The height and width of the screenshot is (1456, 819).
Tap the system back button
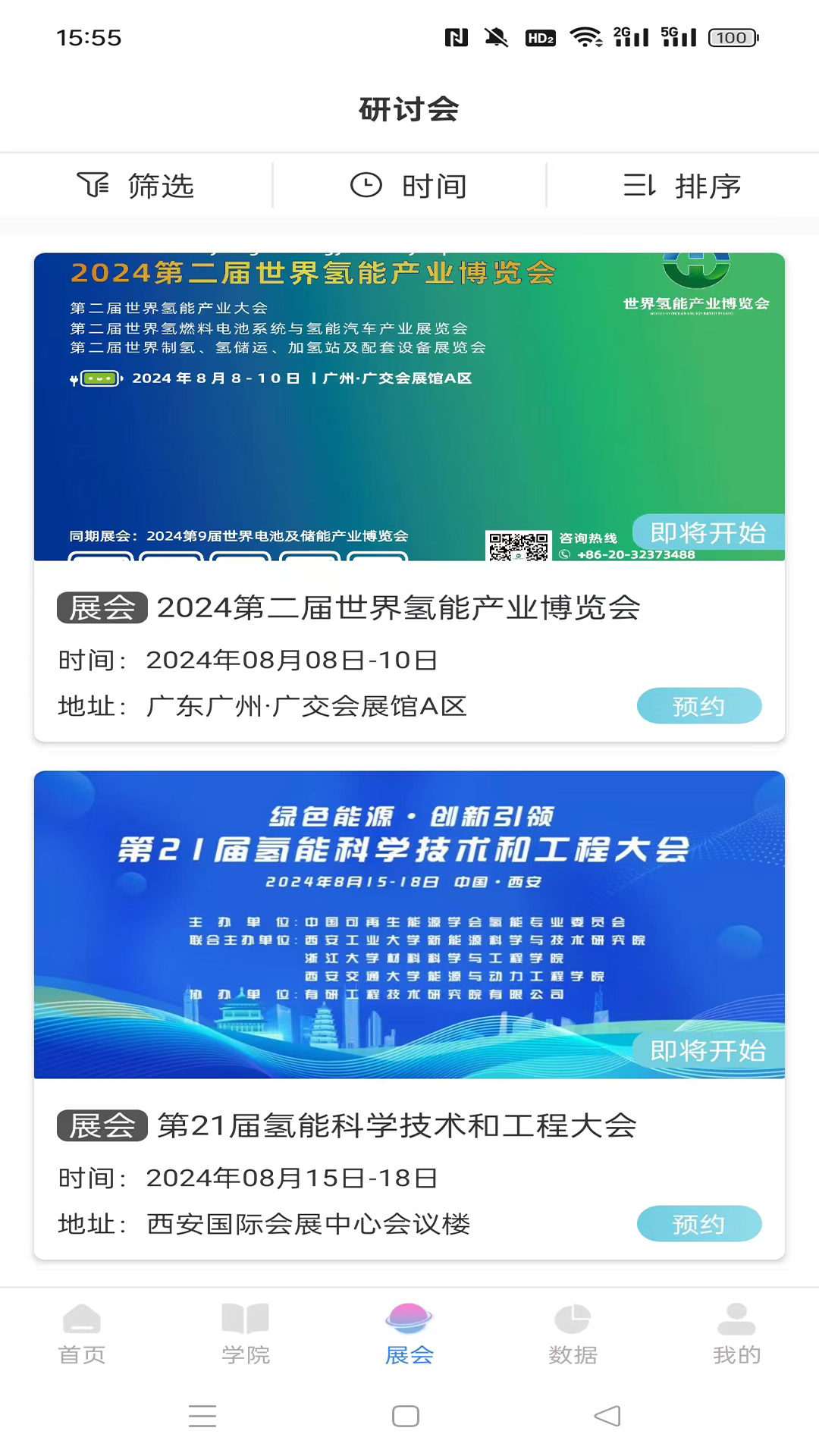click(607, 1416)
